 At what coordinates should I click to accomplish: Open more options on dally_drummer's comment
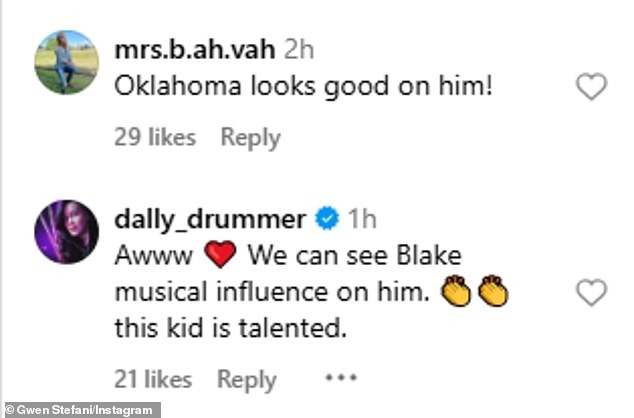pyautogui.click(x=341, y=379)
